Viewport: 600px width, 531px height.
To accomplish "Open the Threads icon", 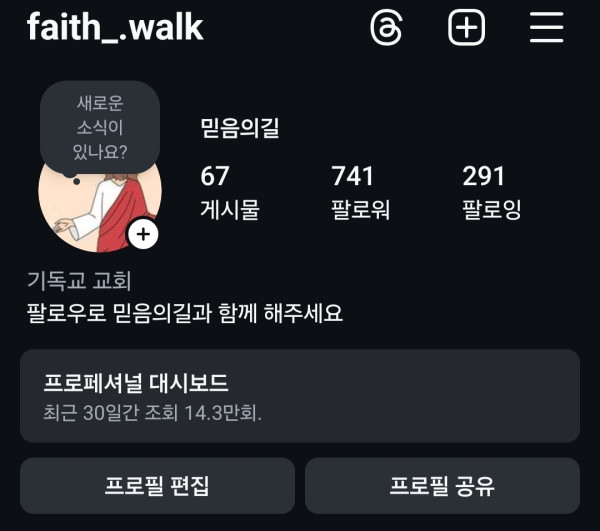I will coord(386,28).
